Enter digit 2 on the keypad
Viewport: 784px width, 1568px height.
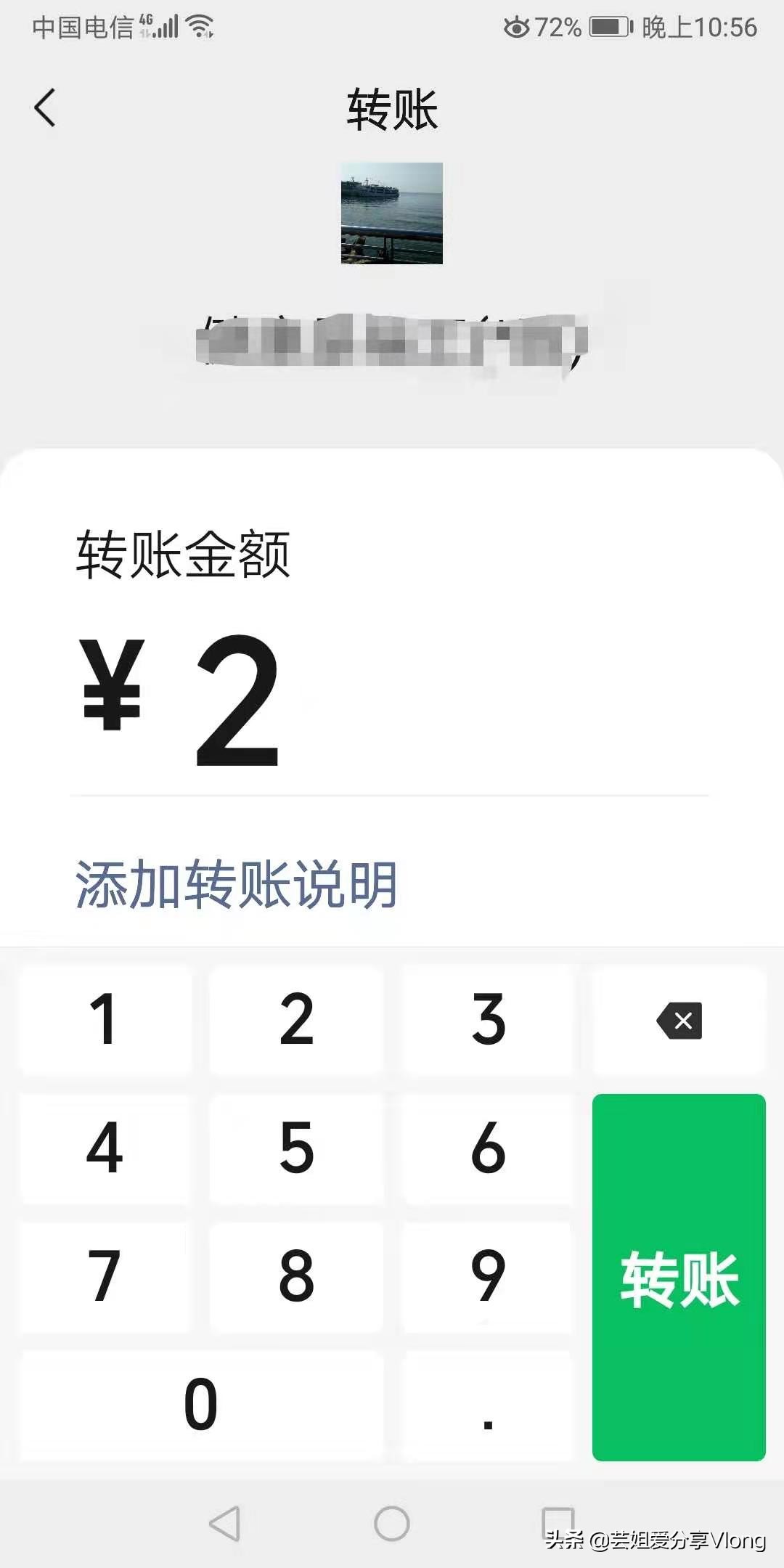click(296, 1021)
